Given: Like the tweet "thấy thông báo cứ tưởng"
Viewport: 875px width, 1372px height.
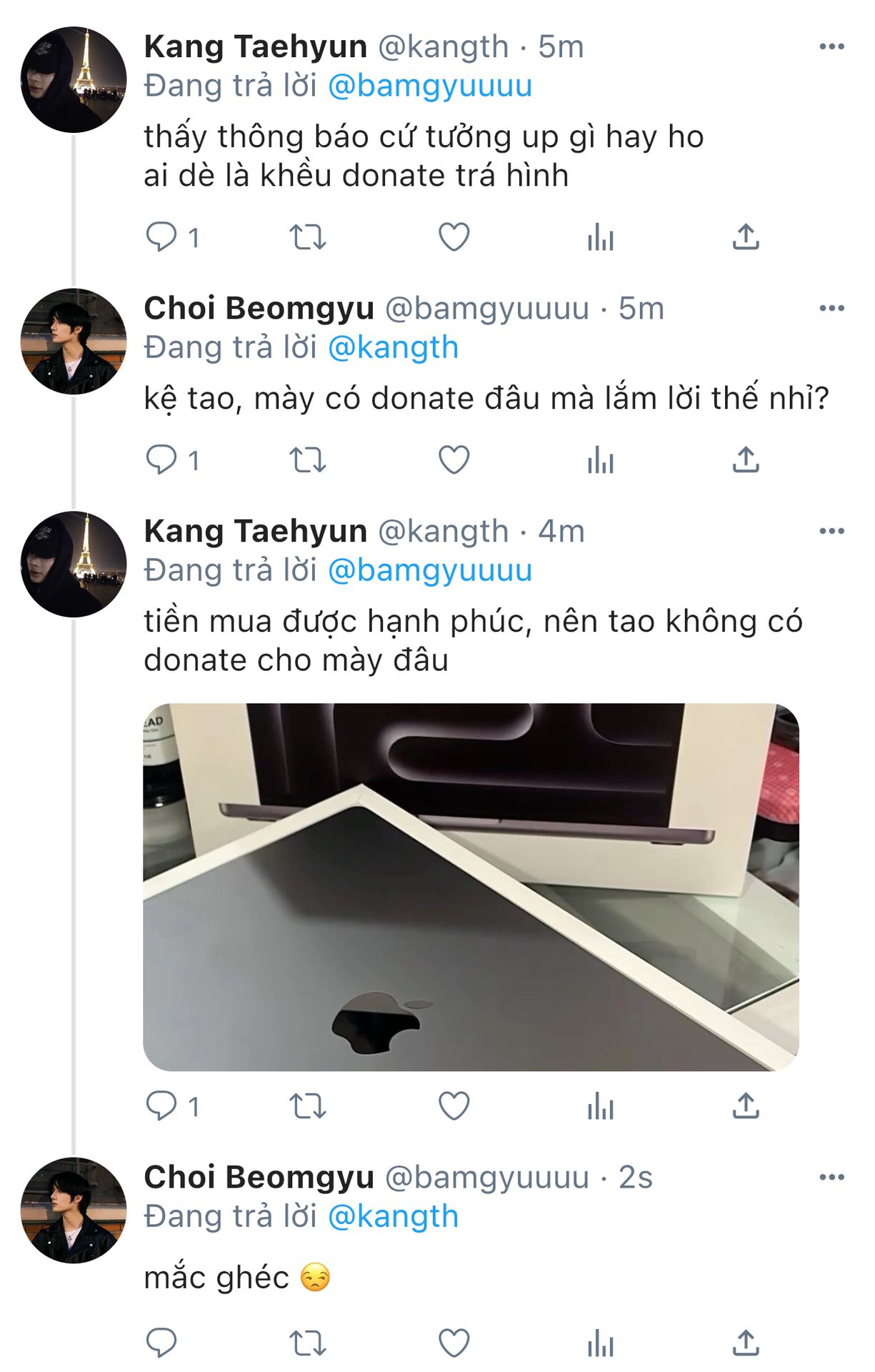Looking at the screenshot, I should (454, 237).
